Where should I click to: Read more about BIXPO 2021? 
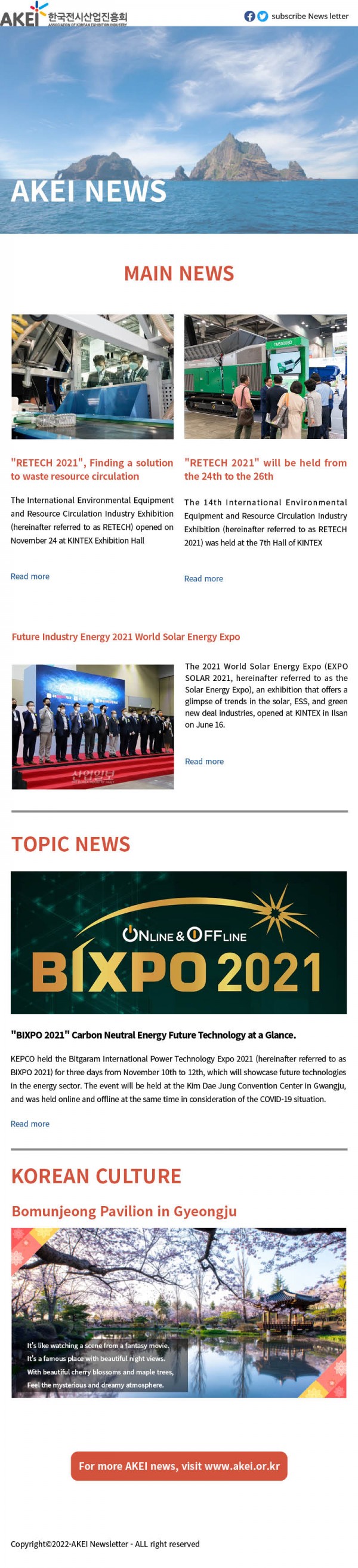pyautogui.click(x=30, y=1123)
